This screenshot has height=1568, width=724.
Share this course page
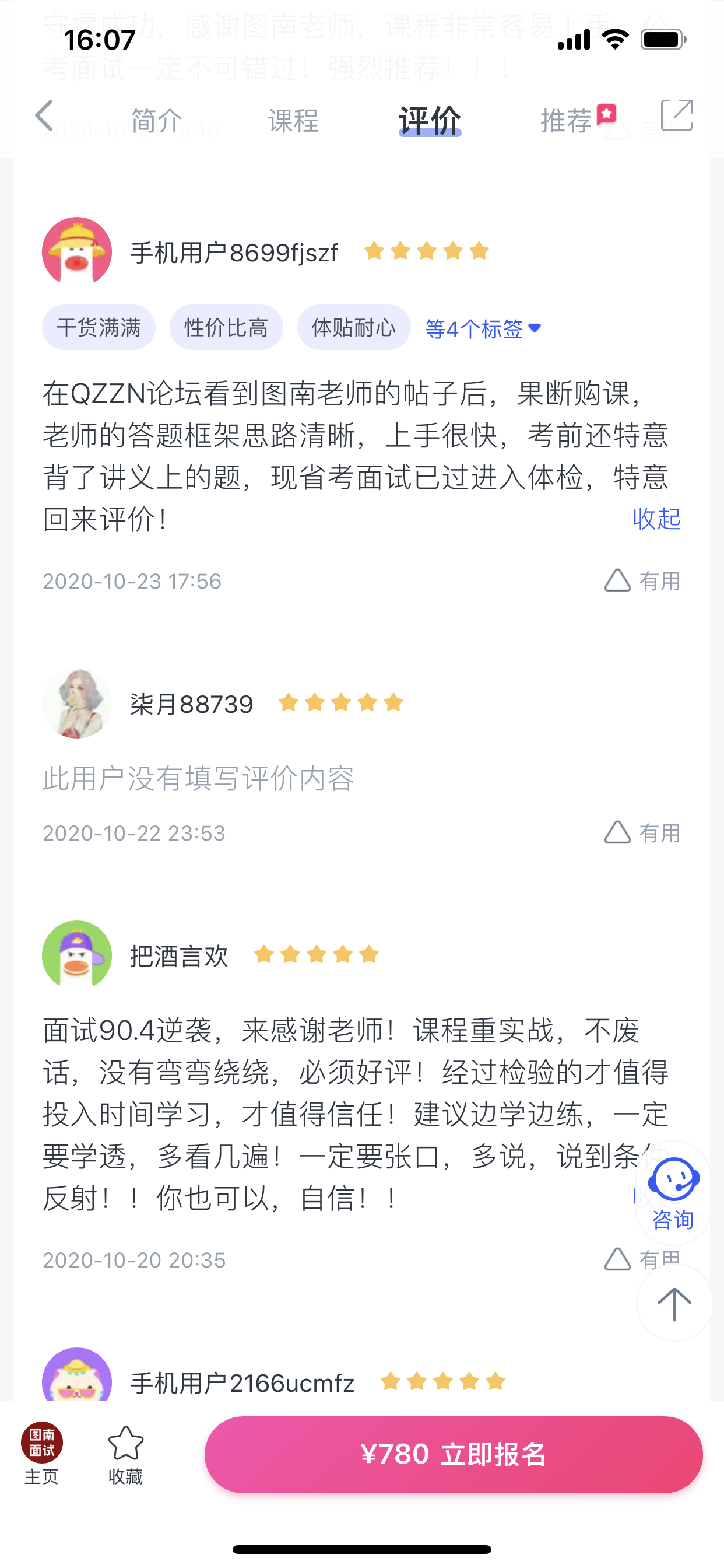pyautogui.click(x=677, y=116)
